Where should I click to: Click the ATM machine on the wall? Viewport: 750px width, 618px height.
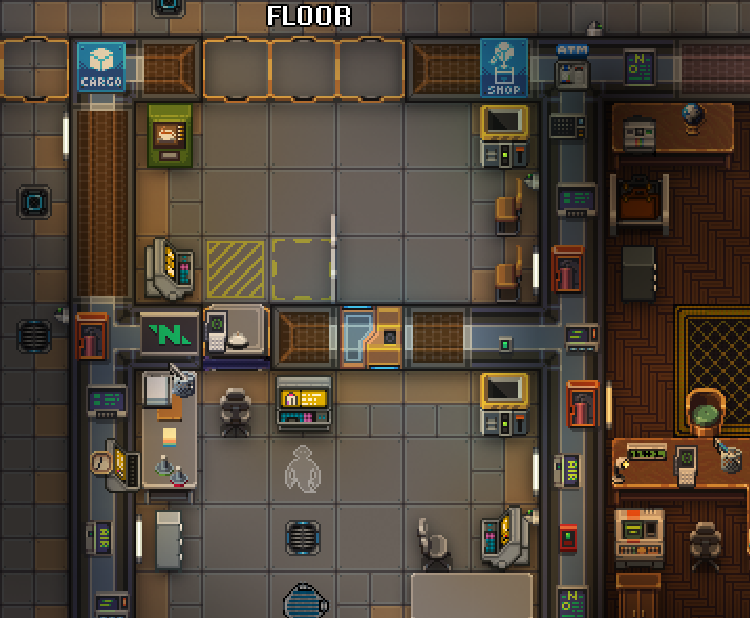(x=572, y=68)
